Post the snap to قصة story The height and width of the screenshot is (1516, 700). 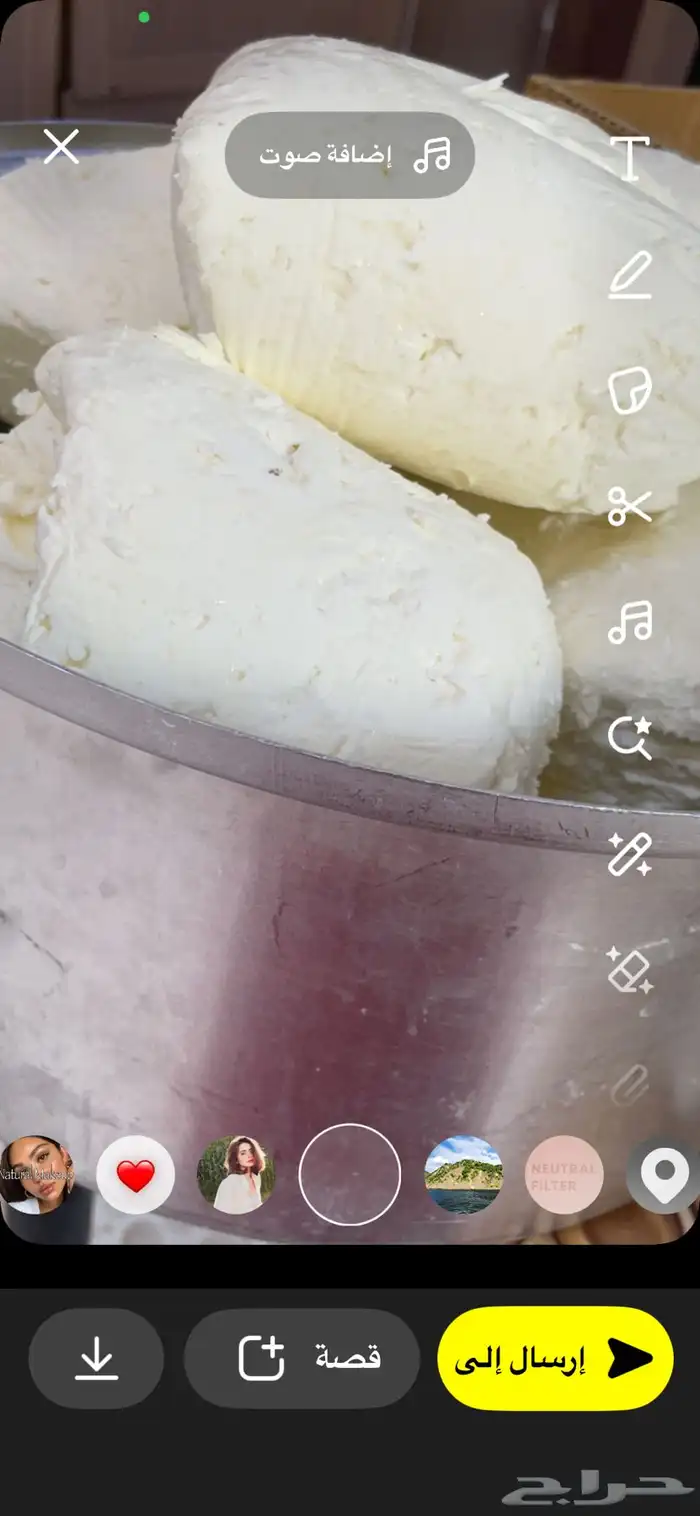[302, 1358]
